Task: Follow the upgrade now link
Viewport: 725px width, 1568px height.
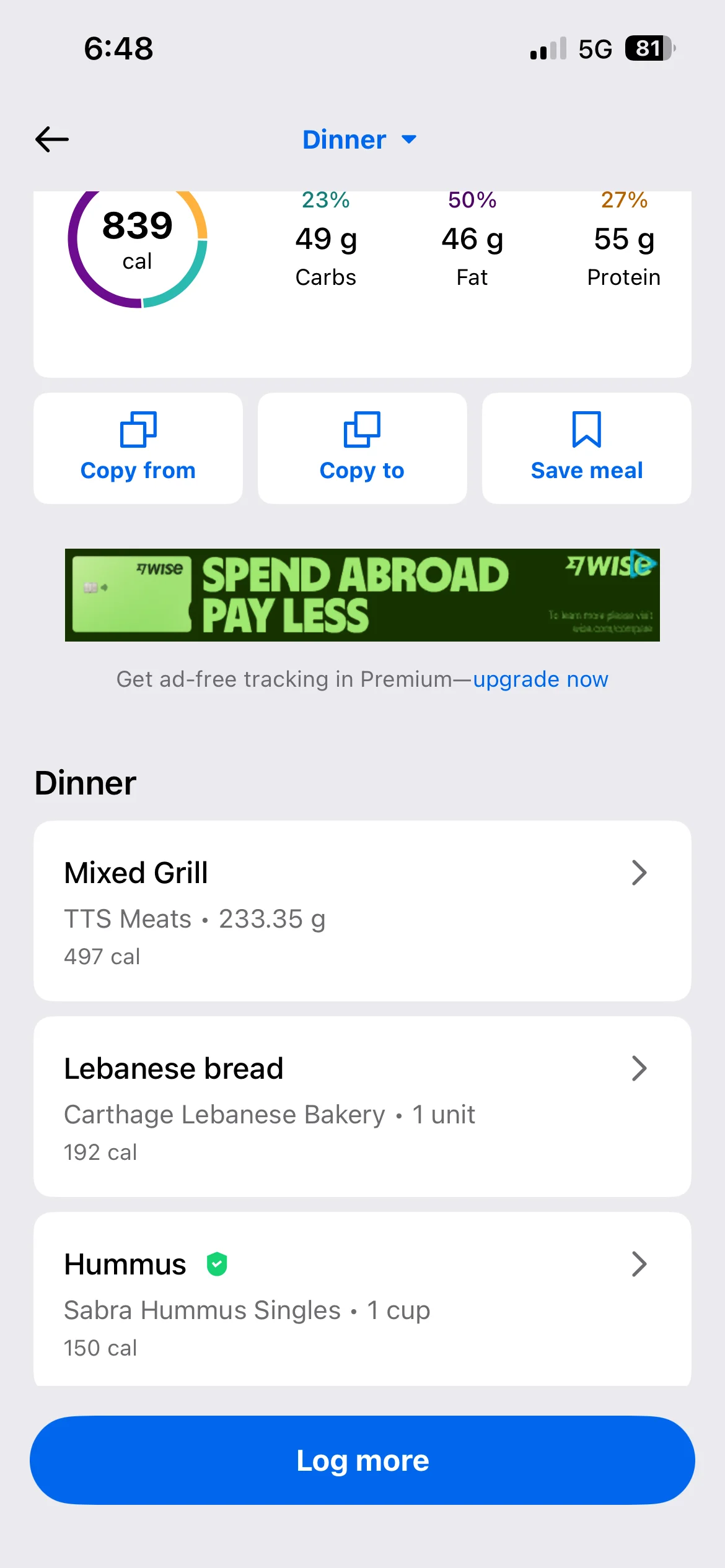Action: coord(540,679)
